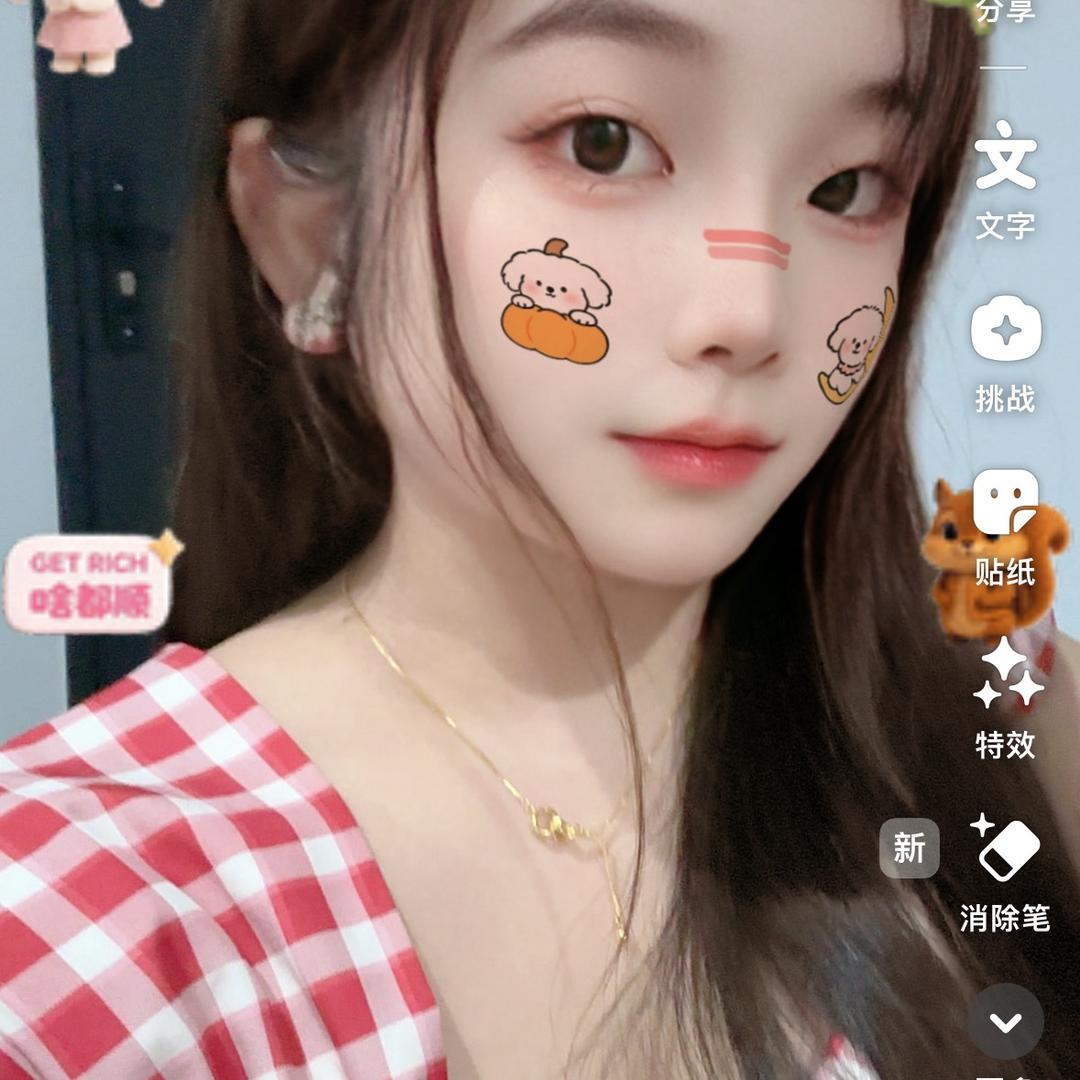Select the 挑战 challenge option
Viewport: 1080px width, 1080px height.
[x=1005, y=353]
